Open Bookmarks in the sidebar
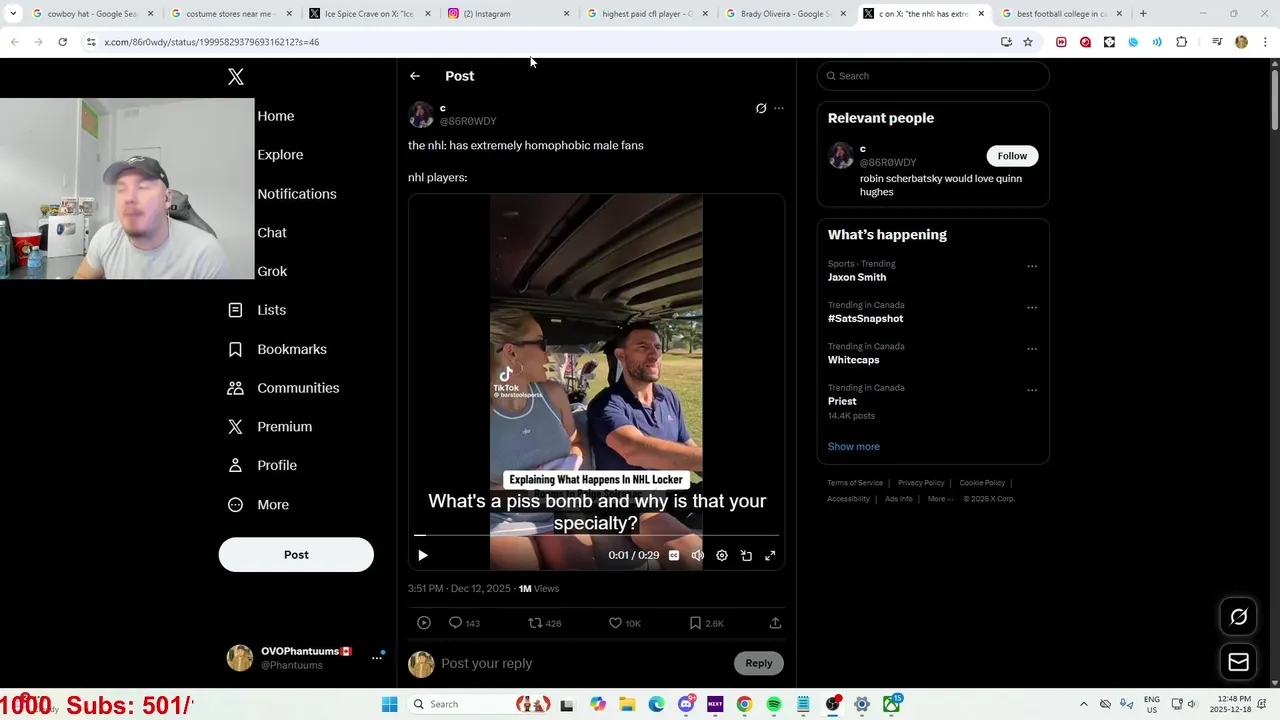Screen dimensions: 1280x720 [291, 349]
